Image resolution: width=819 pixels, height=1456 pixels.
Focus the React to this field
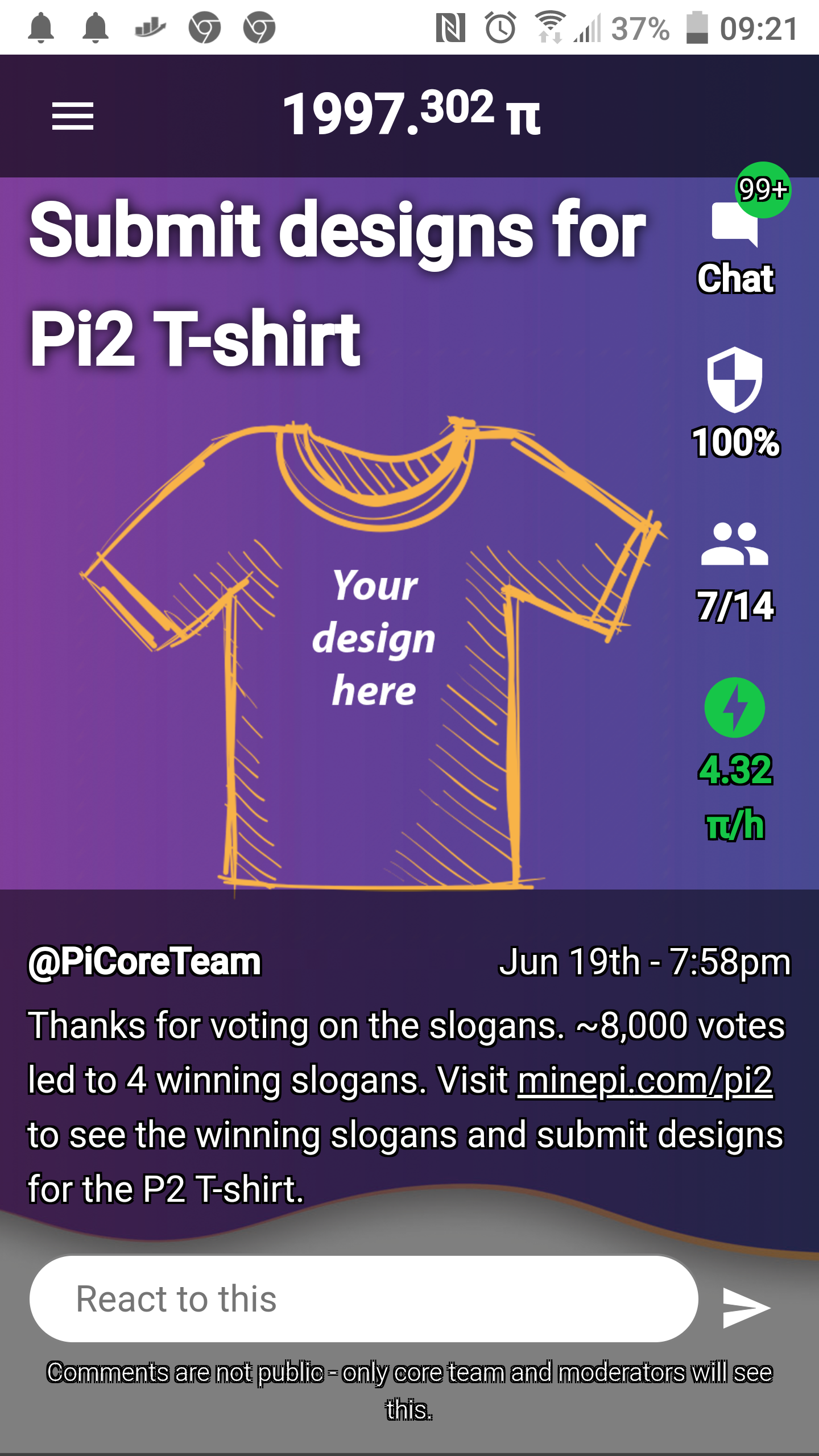[x=364, y=1300]
